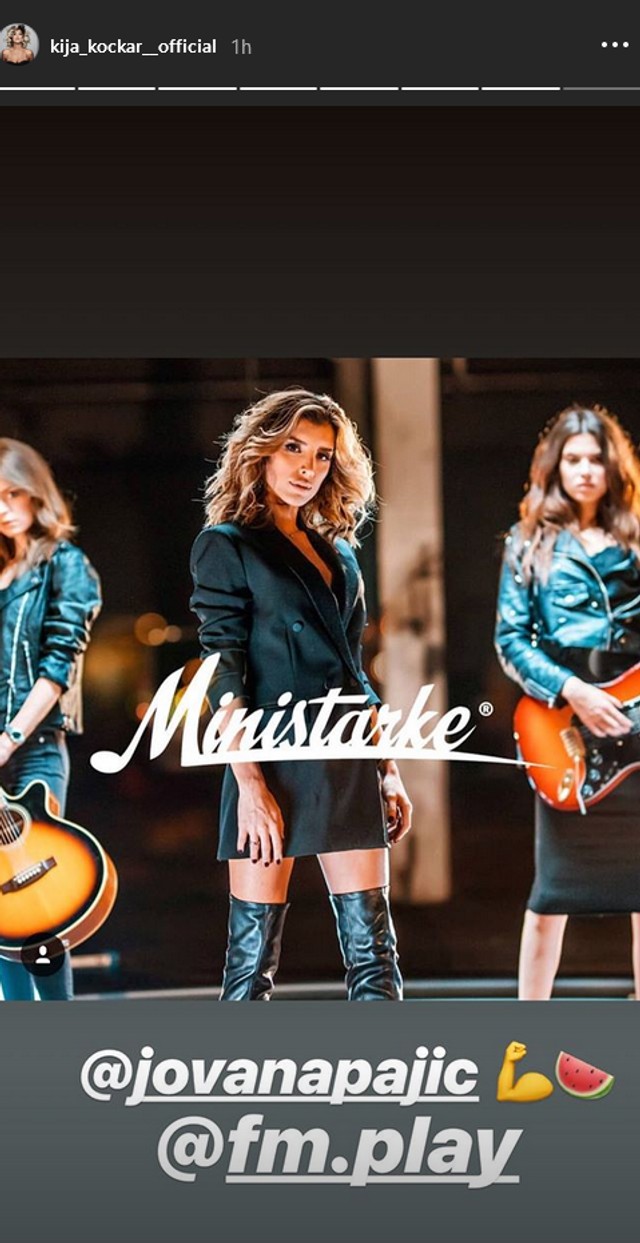640x1243 pixels.
Task: Open the three-dot story options menu
Action: 614,45
